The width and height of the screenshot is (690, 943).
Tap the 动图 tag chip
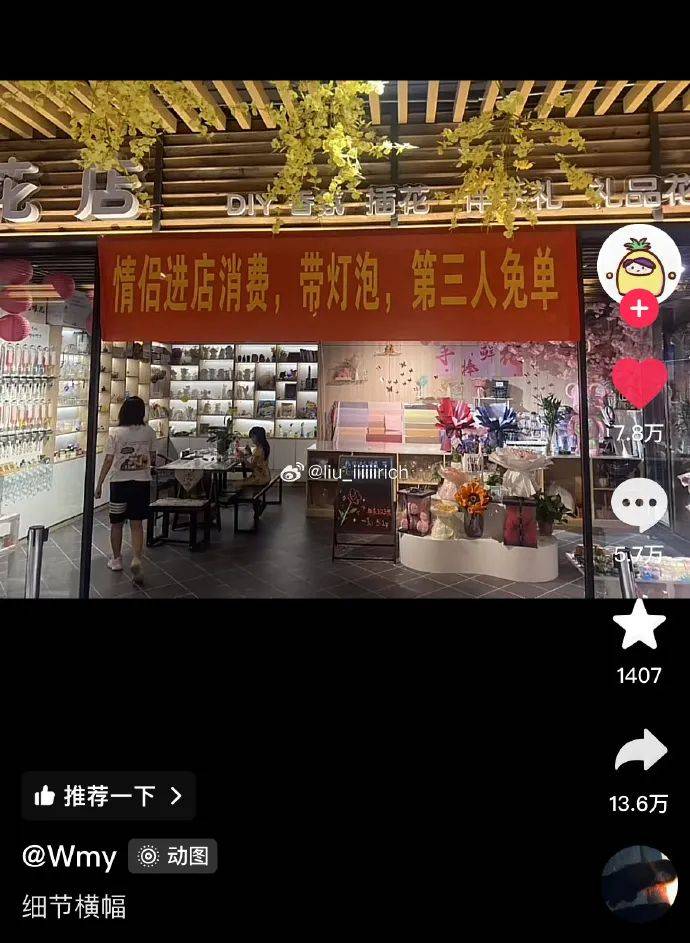pyautogui.click(x=173, y=856)
